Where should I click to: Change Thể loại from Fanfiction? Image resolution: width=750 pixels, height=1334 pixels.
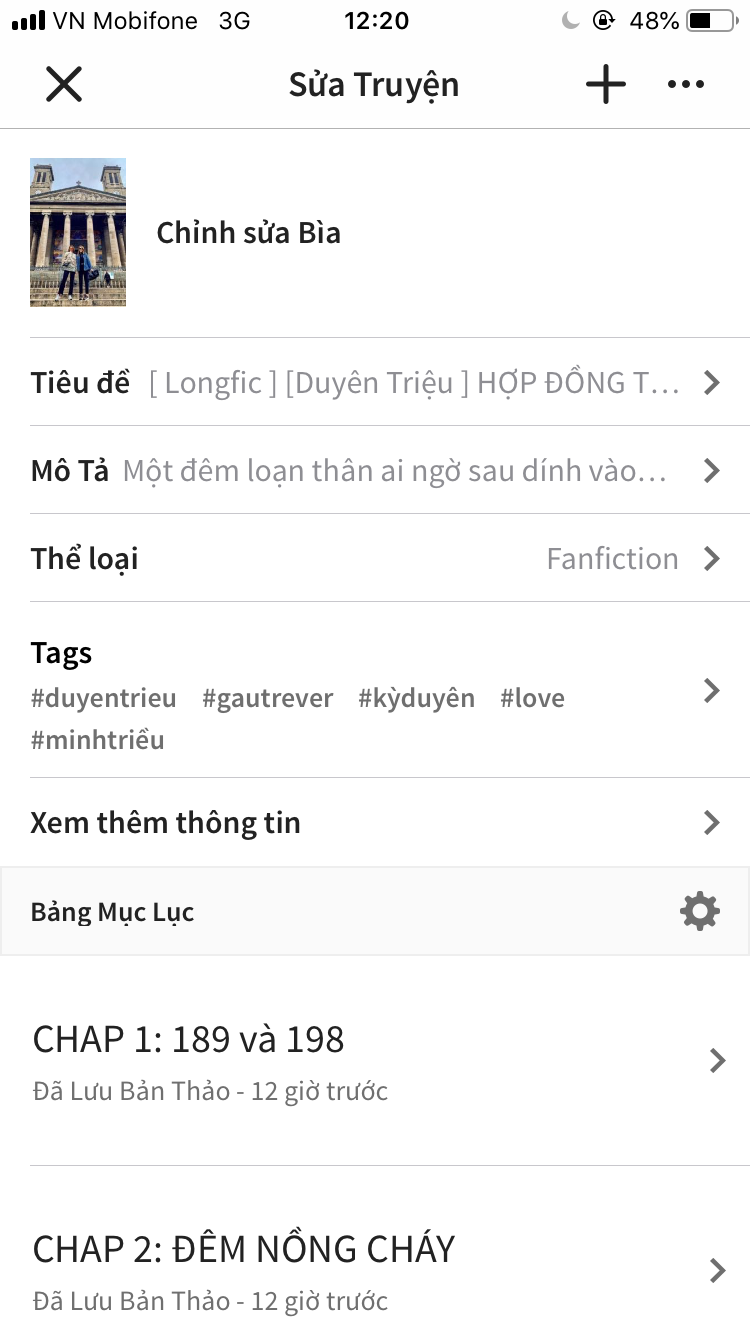click(x=375, y=558)
